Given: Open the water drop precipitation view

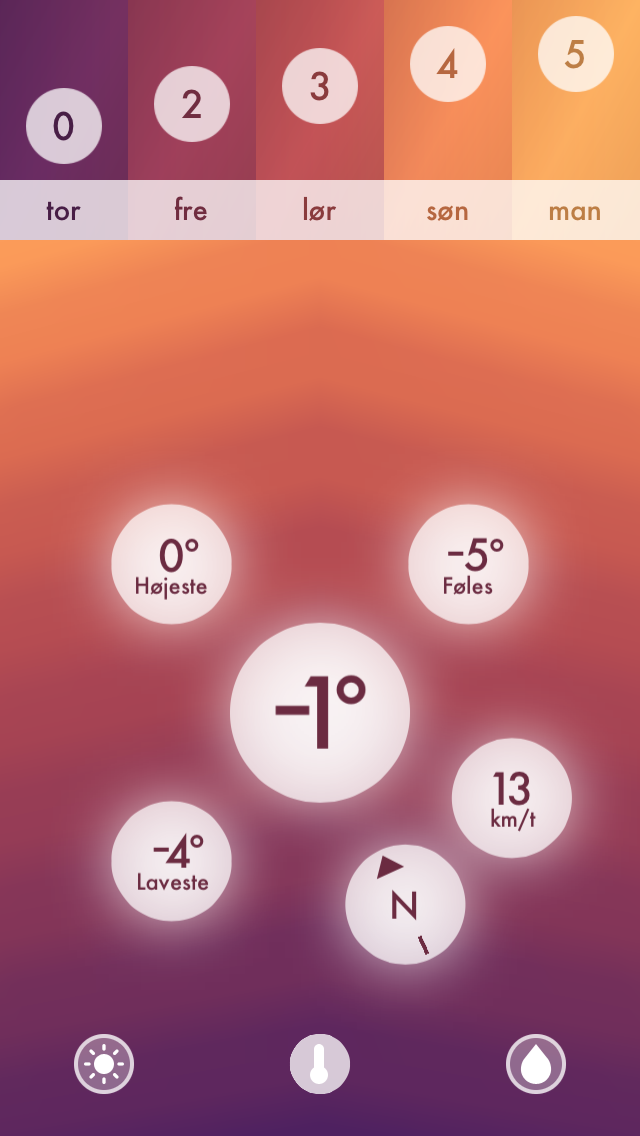Looking at the screenshot, I should pos(536,1064).
